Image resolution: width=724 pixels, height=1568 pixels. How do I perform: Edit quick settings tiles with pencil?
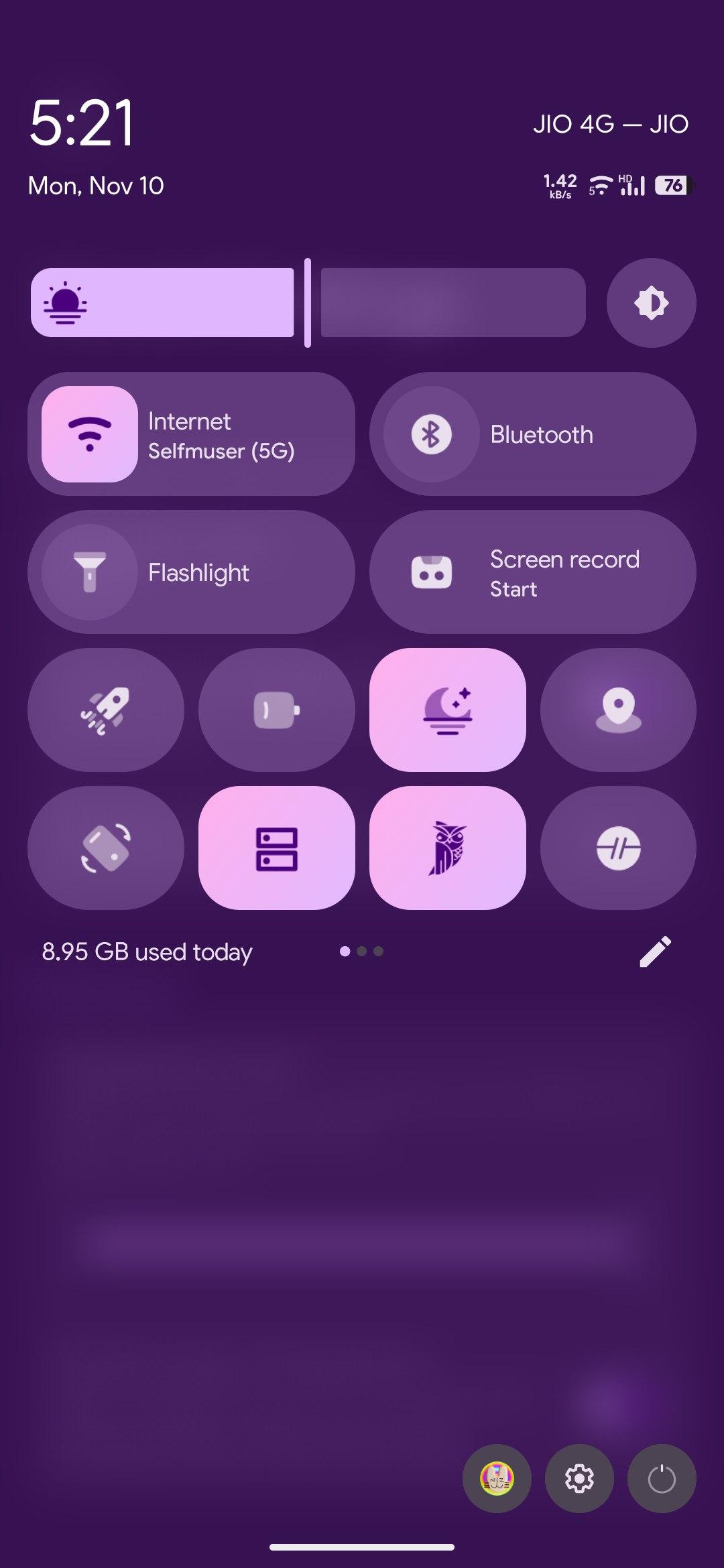click(655, 952)
